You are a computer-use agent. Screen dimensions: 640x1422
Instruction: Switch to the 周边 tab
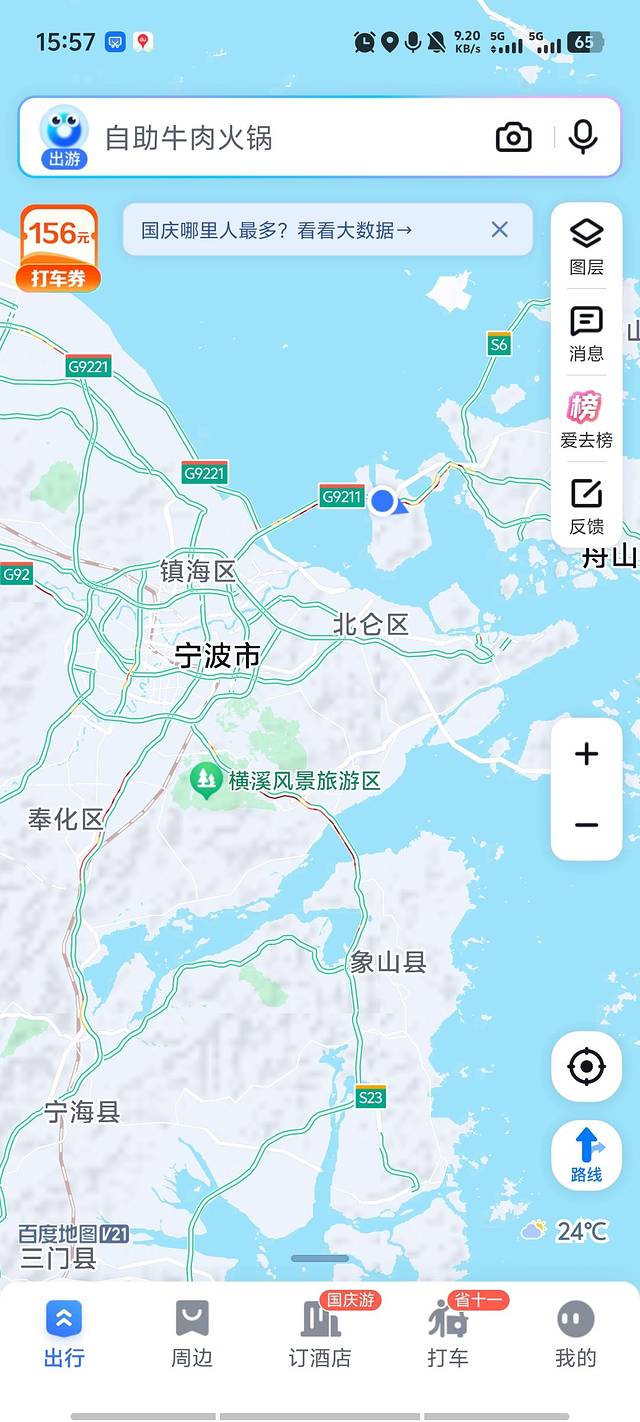click(192, 1334)
